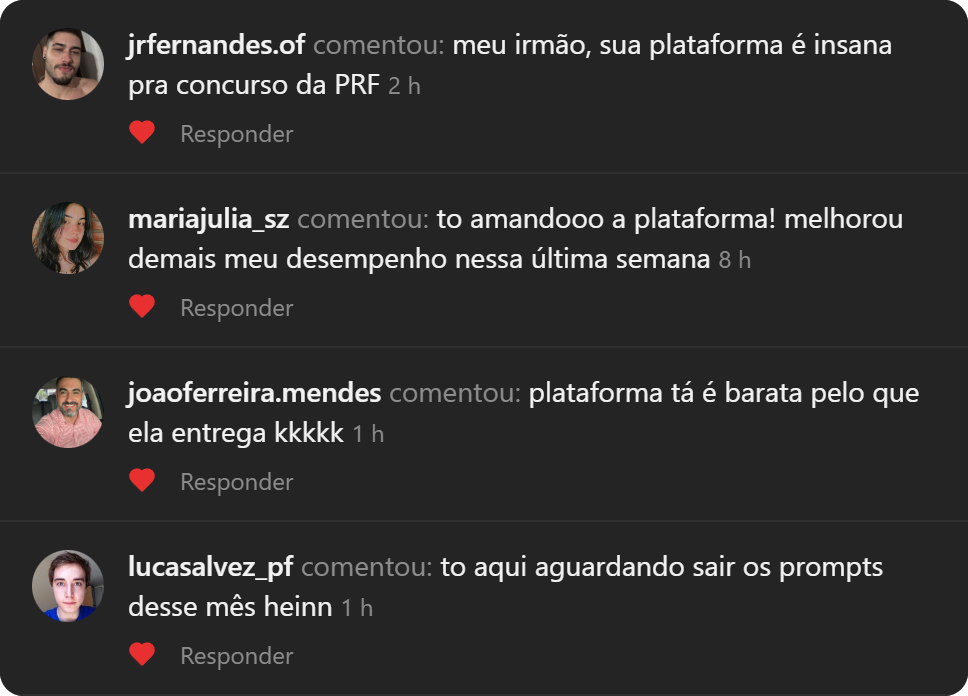Unlike the comment from lucasalvez_pf
The image size is (968, 696).
pos(142,655)
